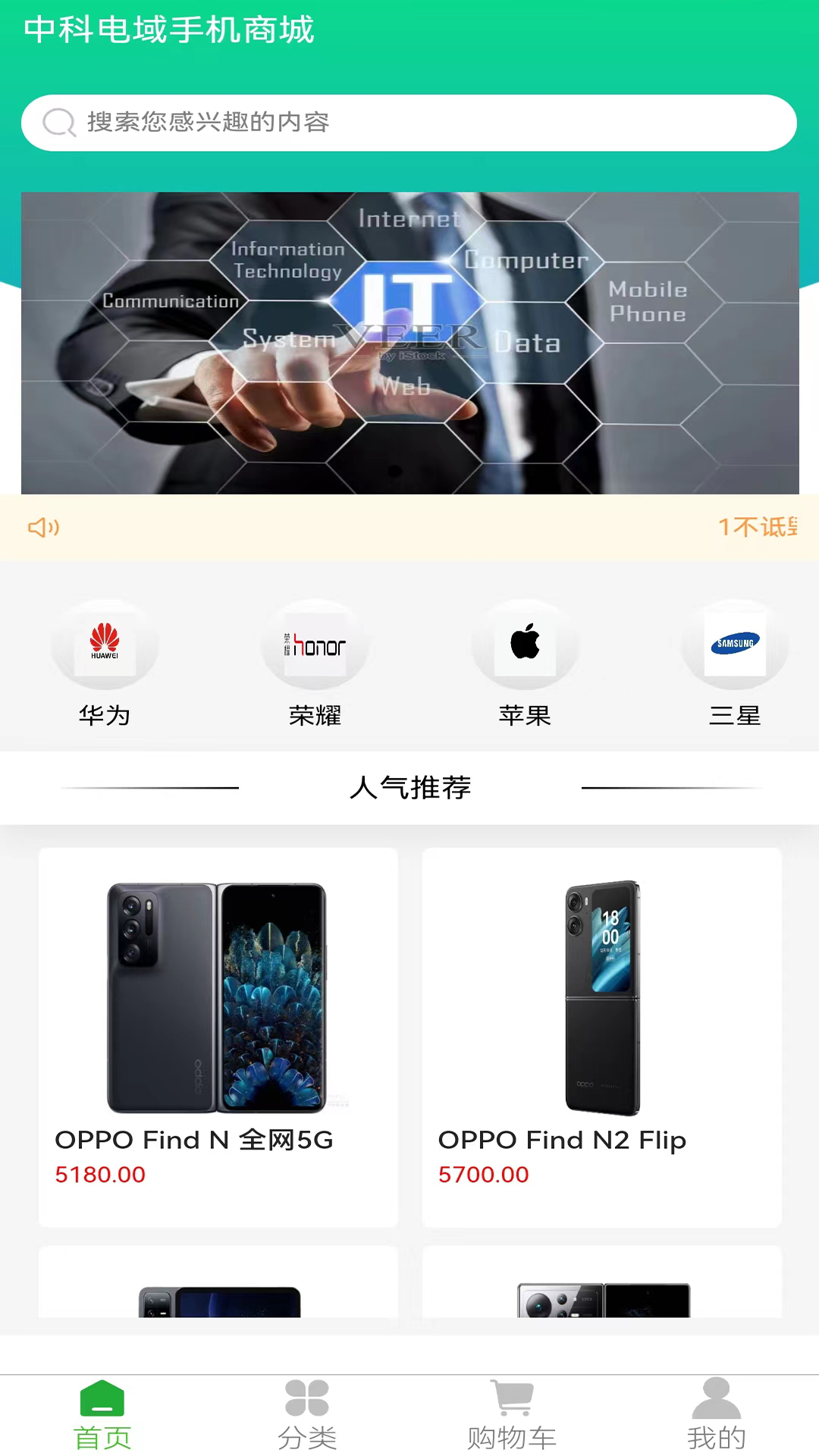Tap the Apple brand logo
Viewport: 819px width, 1456px height.
(x=525, y=645)
